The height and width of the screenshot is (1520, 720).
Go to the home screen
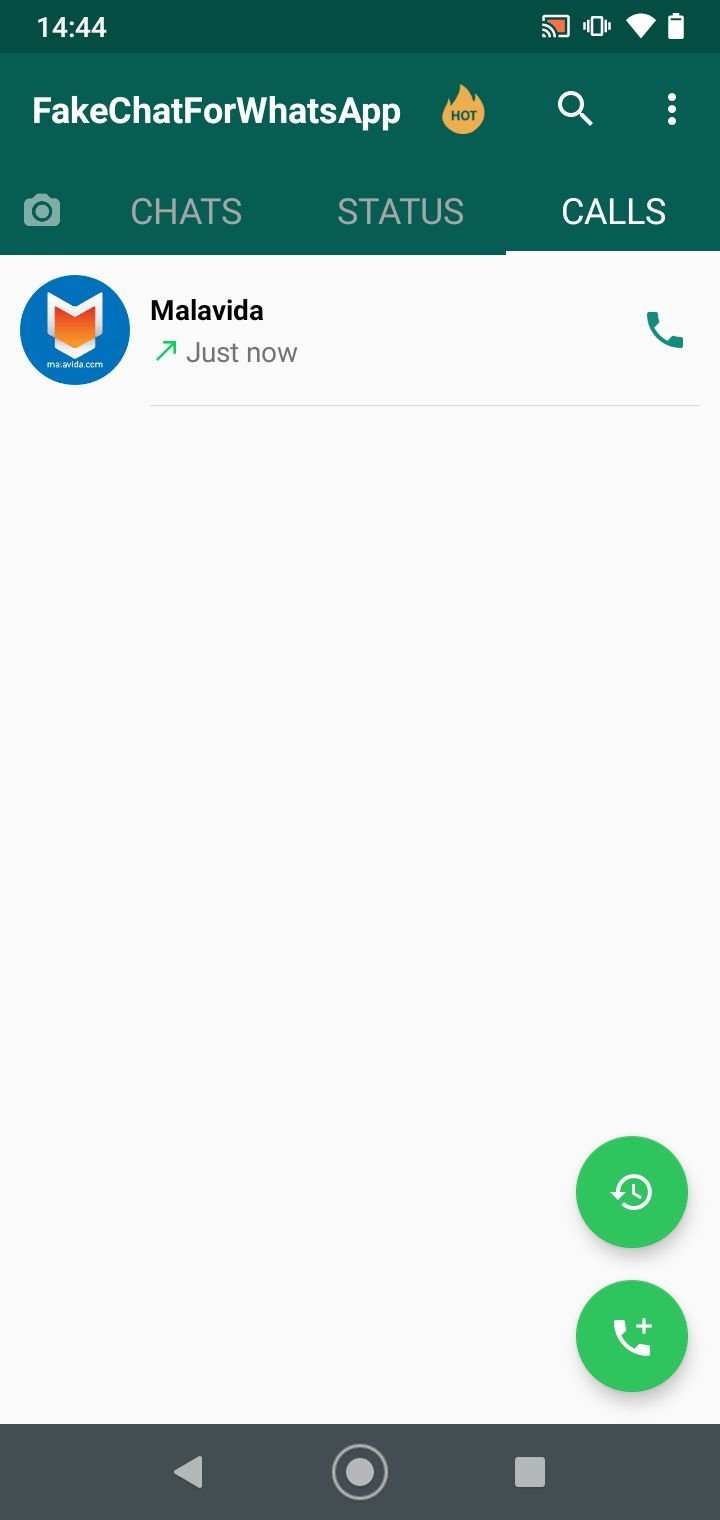click(360, 1472)
